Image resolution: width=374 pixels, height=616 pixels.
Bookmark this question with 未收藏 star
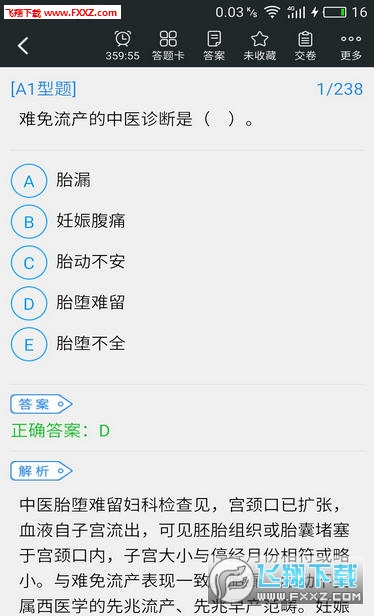(x=259, y=46)
